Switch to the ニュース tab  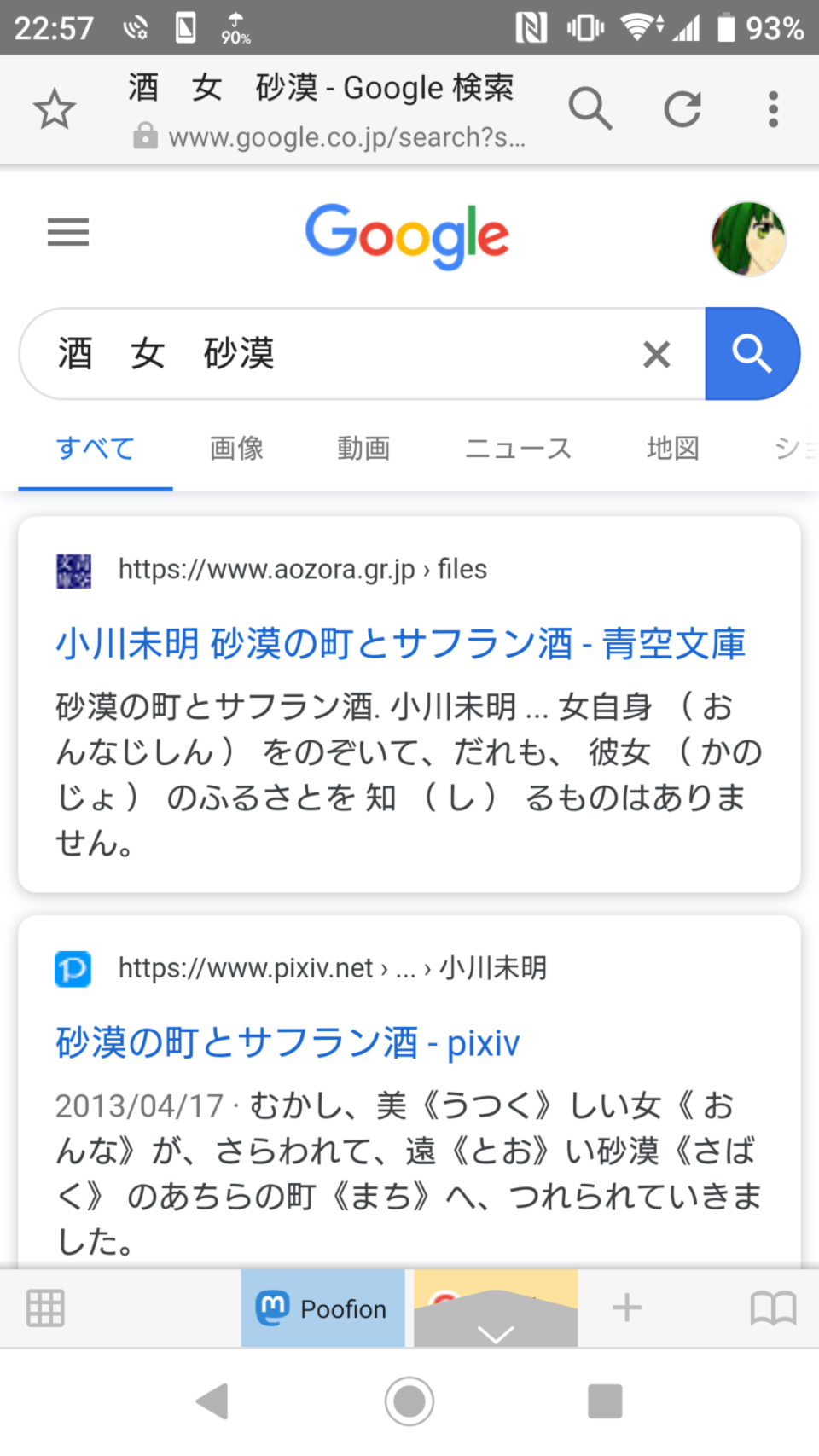518,449
